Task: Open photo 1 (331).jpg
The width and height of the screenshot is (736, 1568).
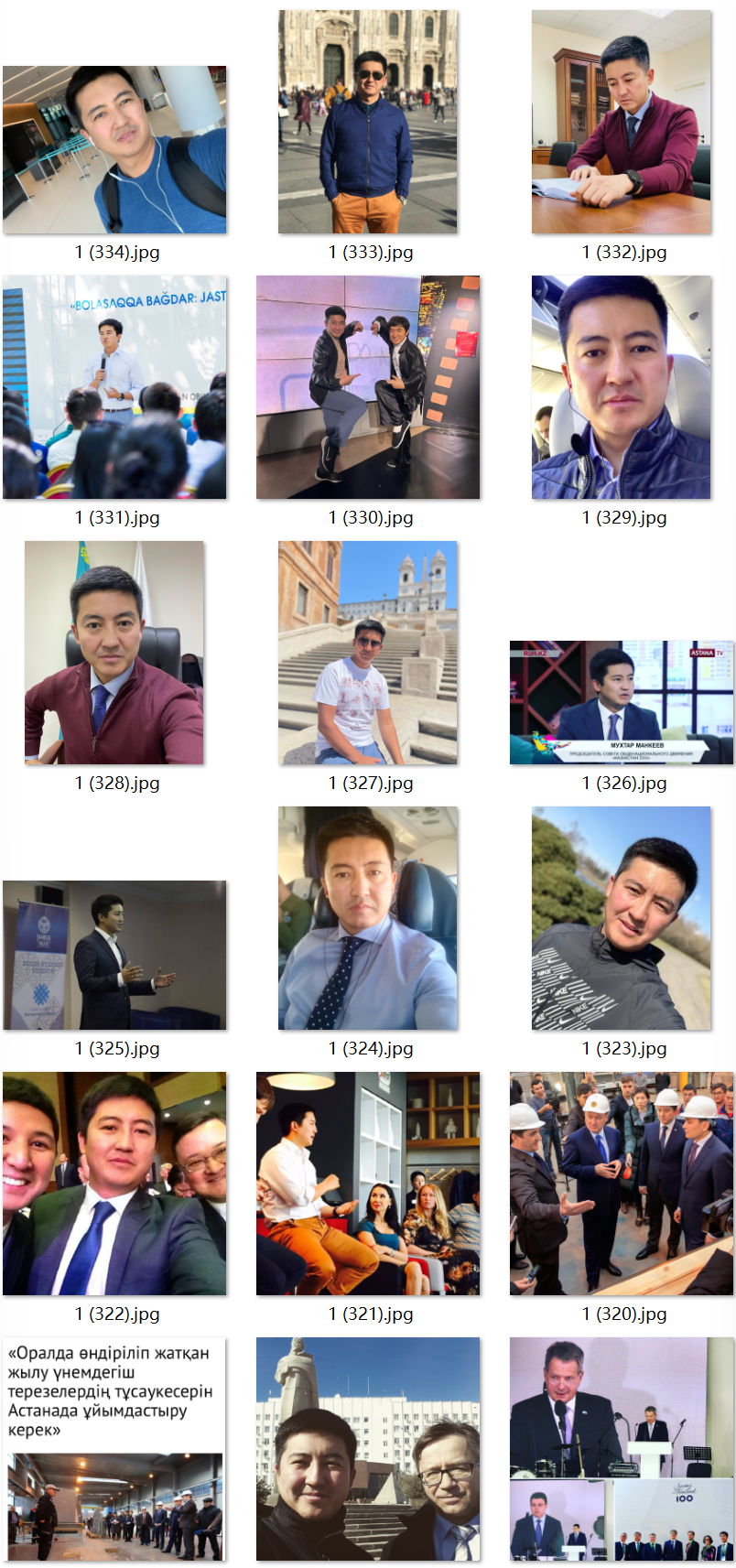Action: [x=114, y=387]
